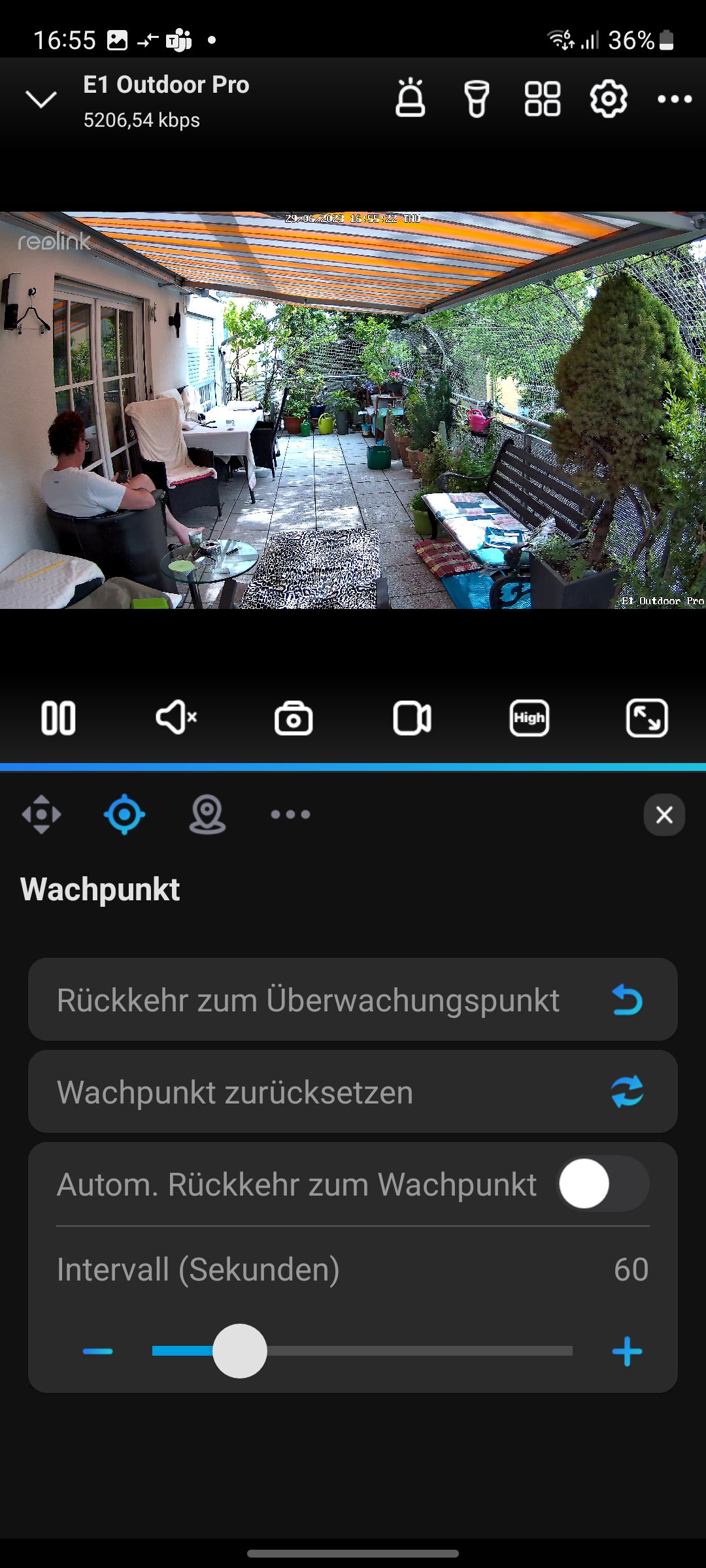
Task: Open the preset position tab
Action: pyautogui.click(x=207, y=815)
